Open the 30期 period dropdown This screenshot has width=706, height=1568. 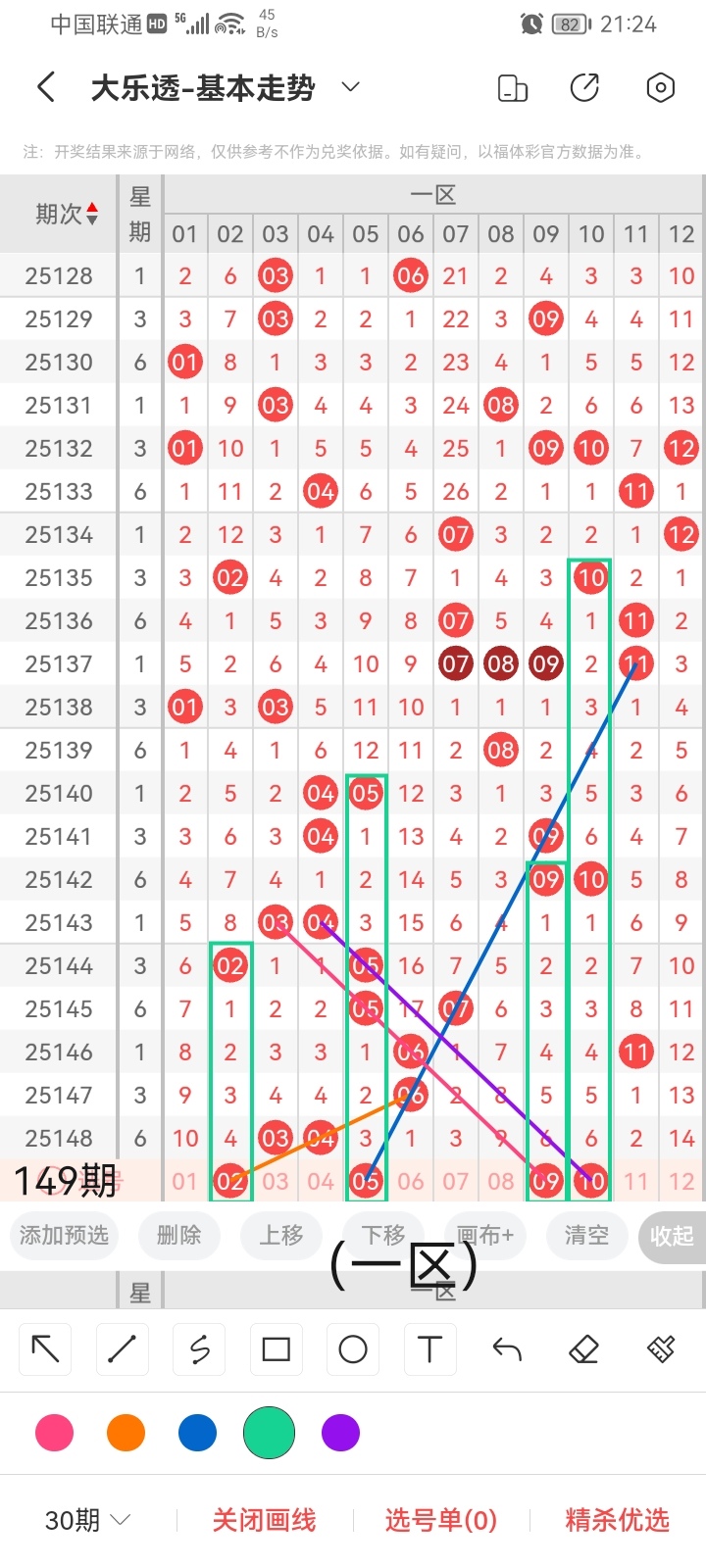pos(88,1520)
